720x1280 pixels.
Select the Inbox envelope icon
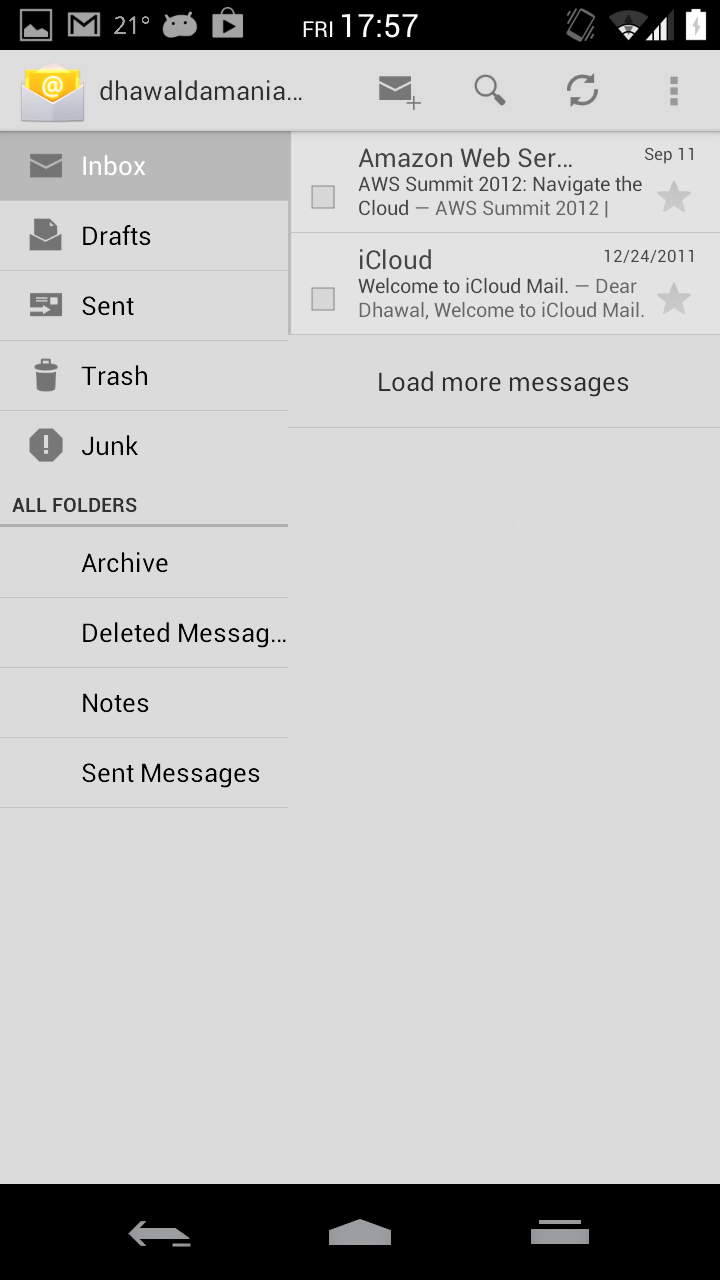coord(44,165)
